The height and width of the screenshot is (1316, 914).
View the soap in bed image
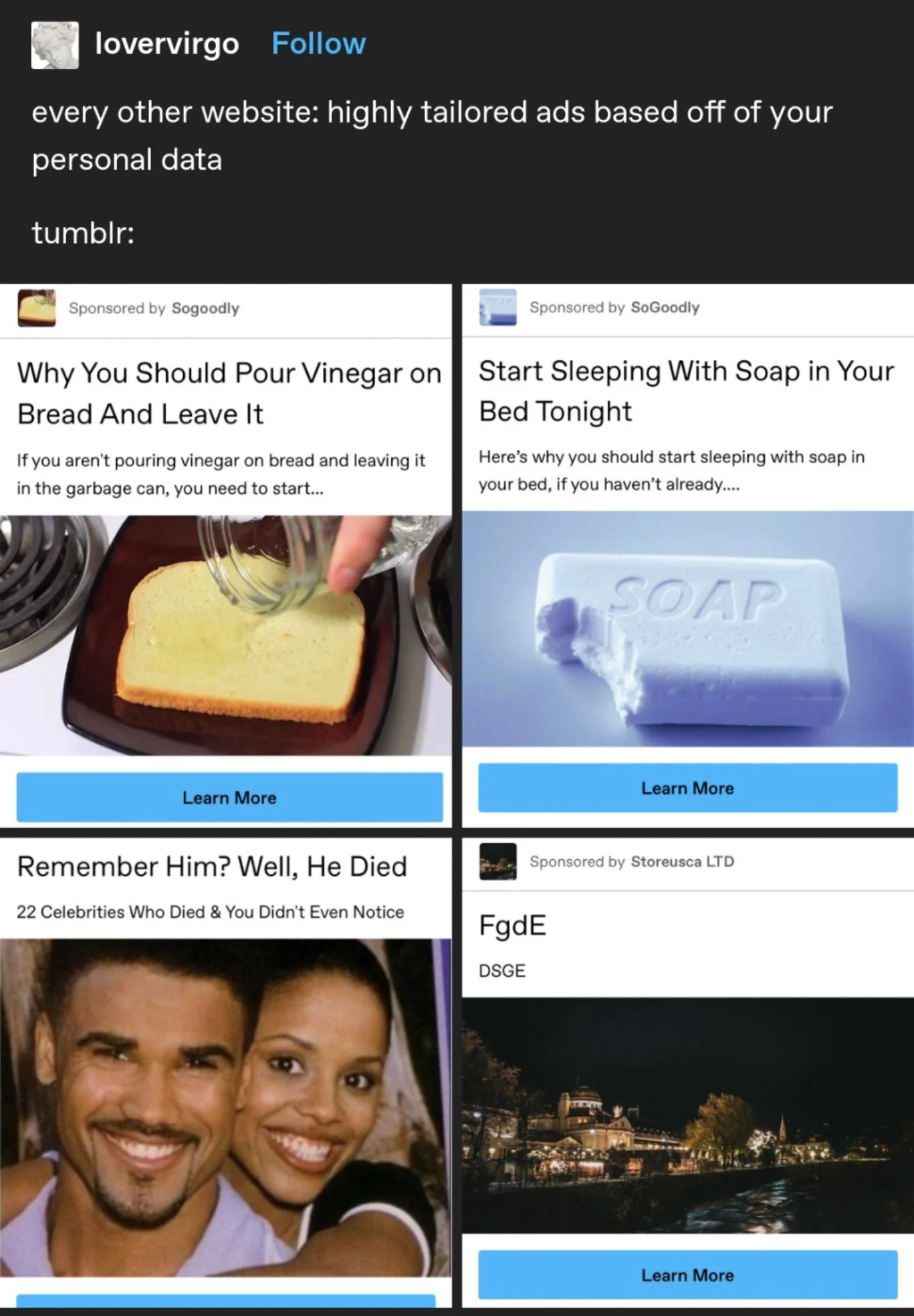[687, 628]
